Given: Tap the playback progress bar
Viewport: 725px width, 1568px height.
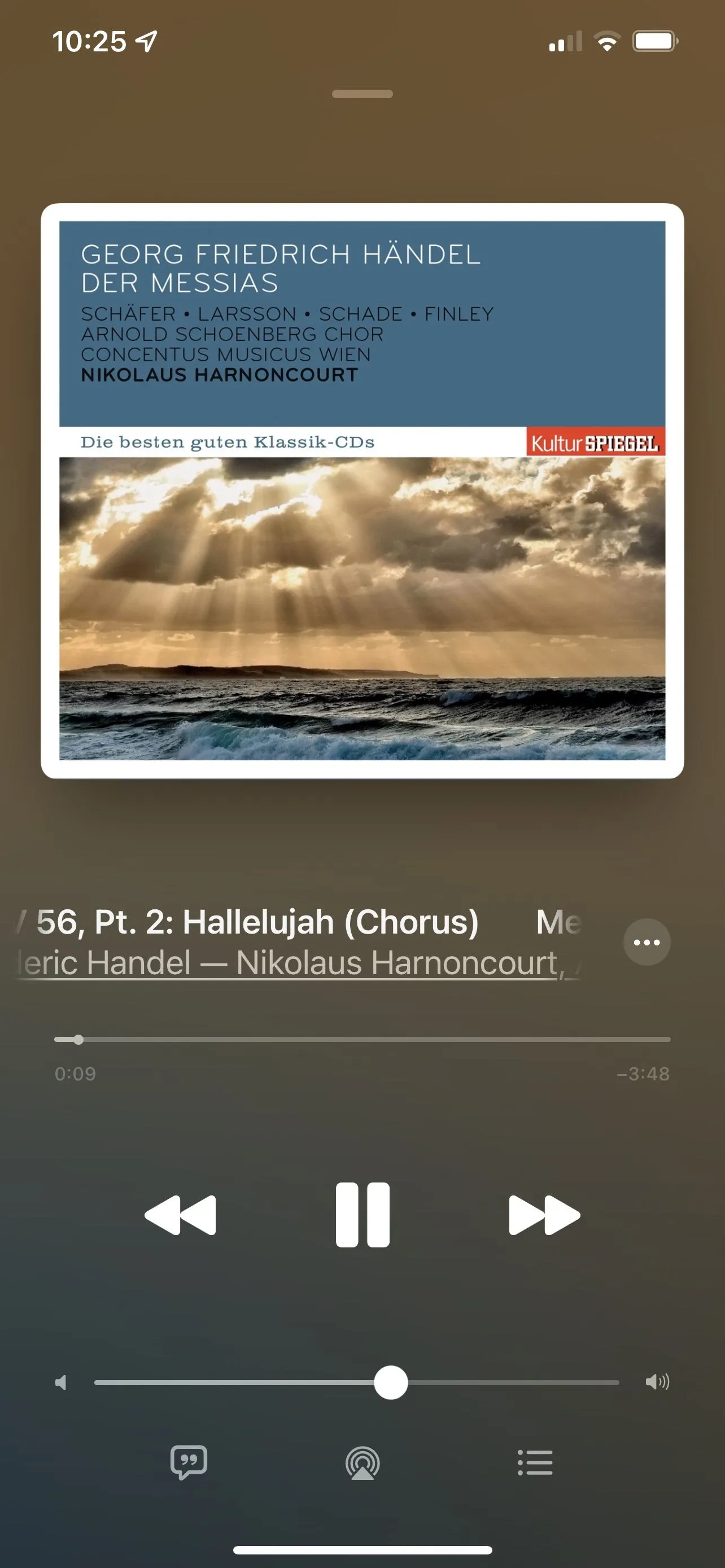Looking at the screenshot, I should 362,1040.
